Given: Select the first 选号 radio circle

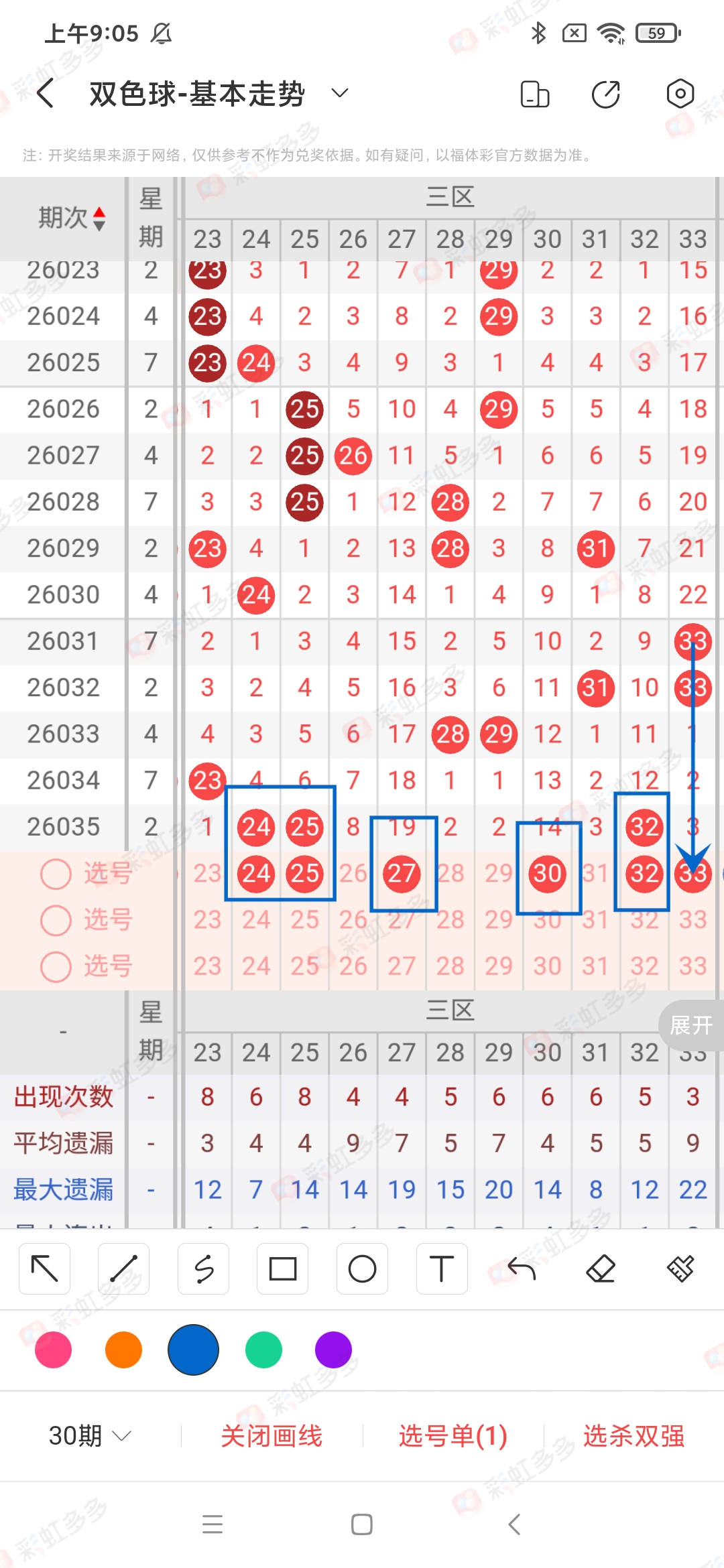Looking at the screenshot, I should [x=56, y=873].
